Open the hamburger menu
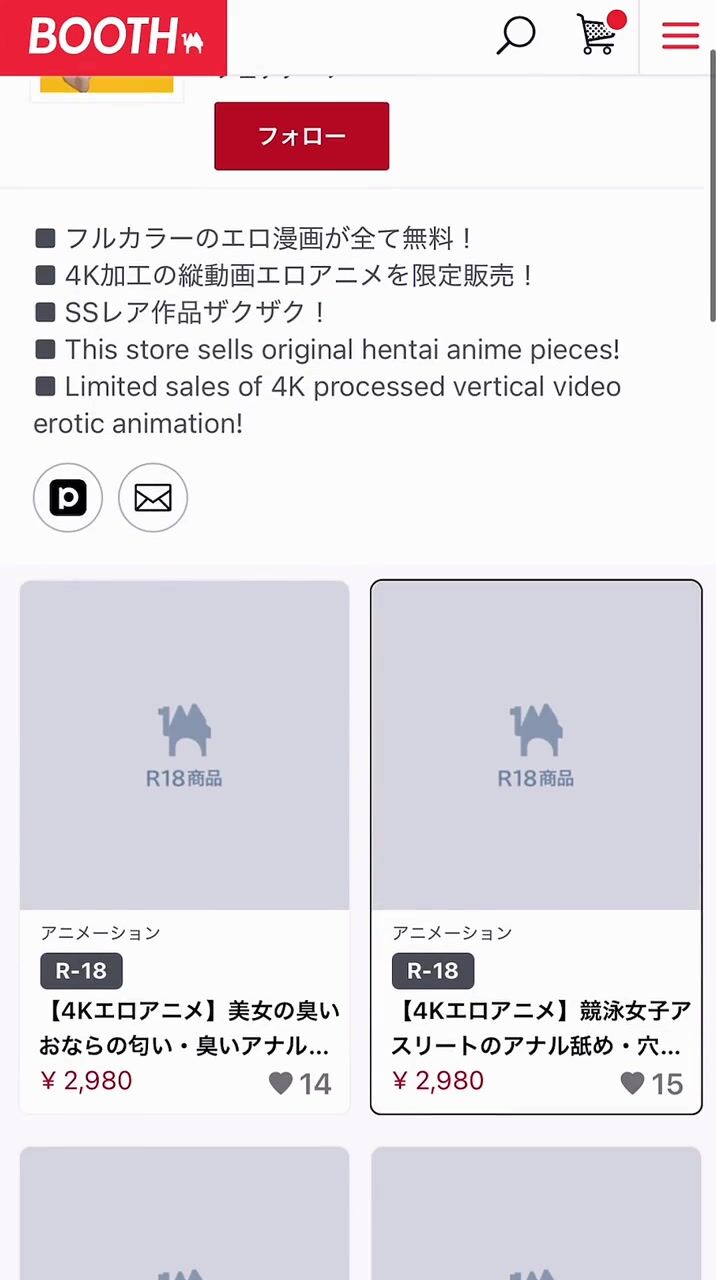 click(x=680, y=36)
